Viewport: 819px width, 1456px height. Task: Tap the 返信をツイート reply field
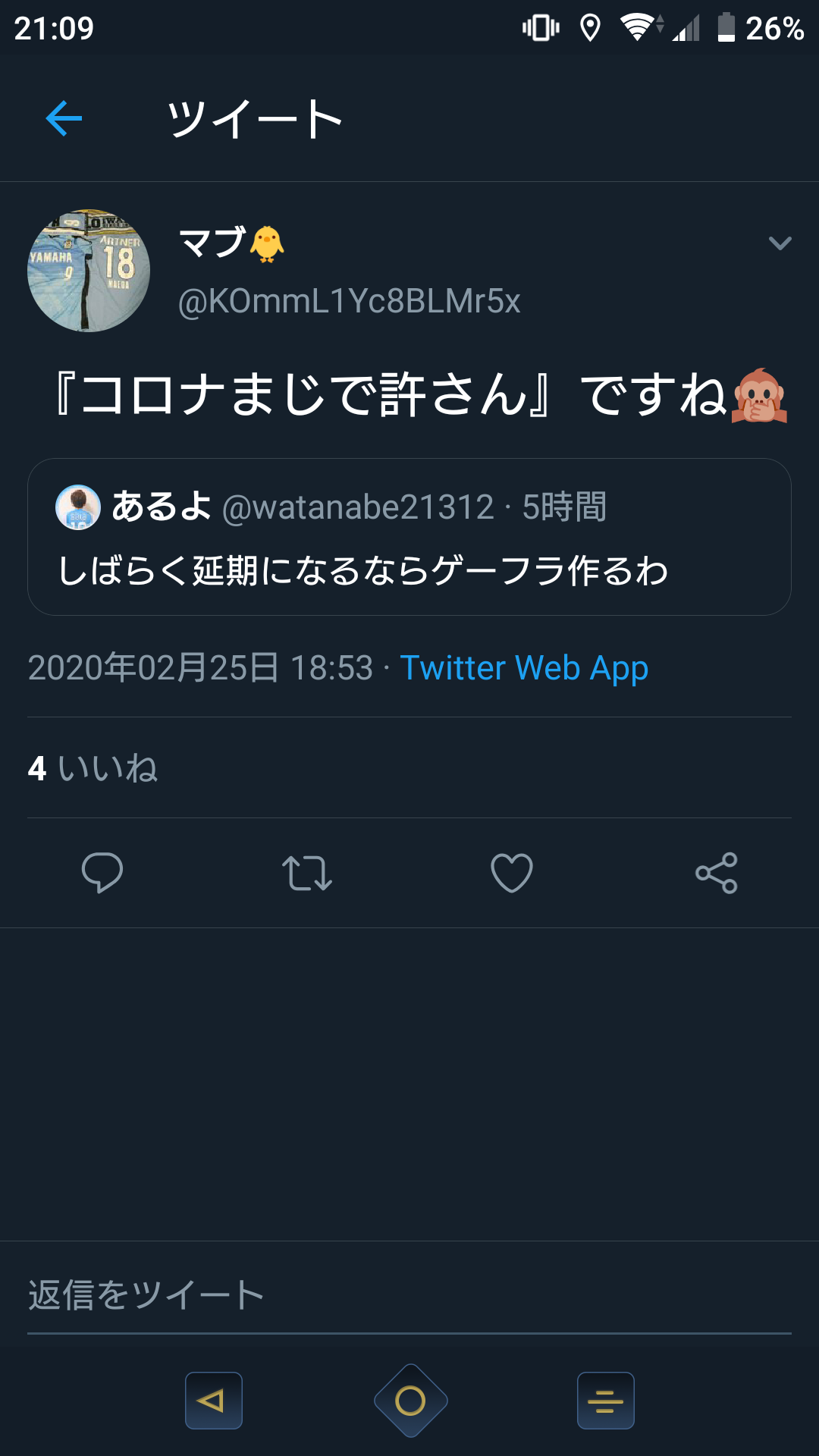point(409,1295)
